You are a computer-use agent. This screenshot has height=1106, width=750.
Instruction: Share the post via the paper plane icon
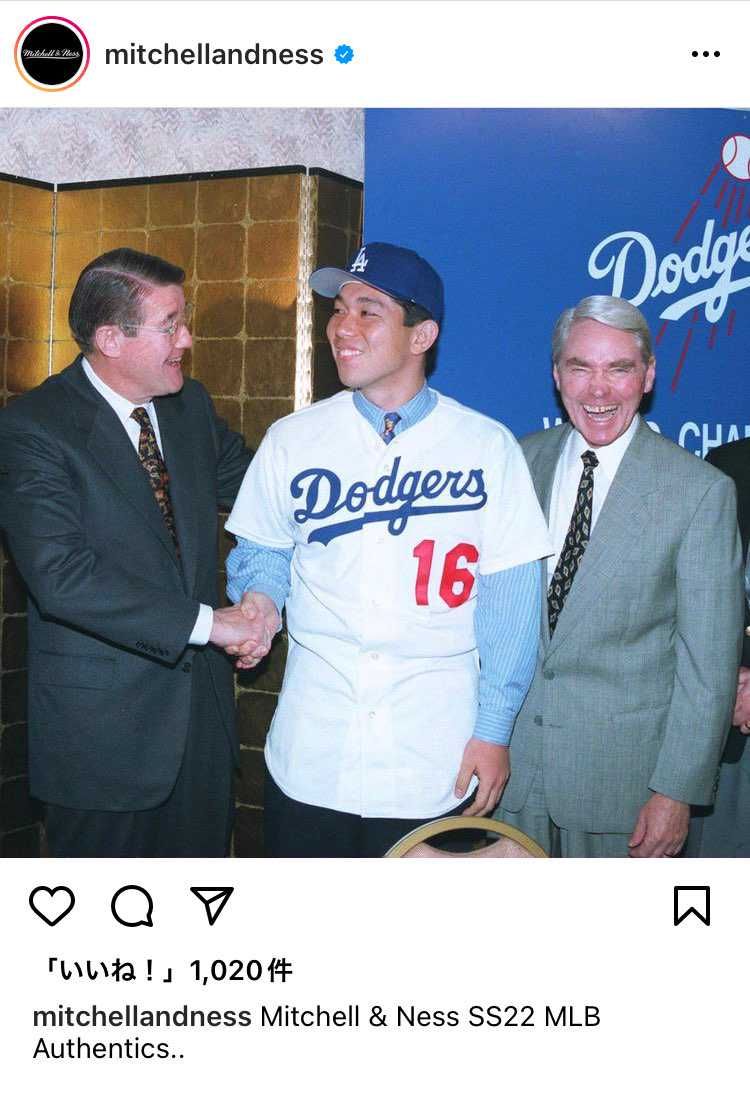coord(211,906)
